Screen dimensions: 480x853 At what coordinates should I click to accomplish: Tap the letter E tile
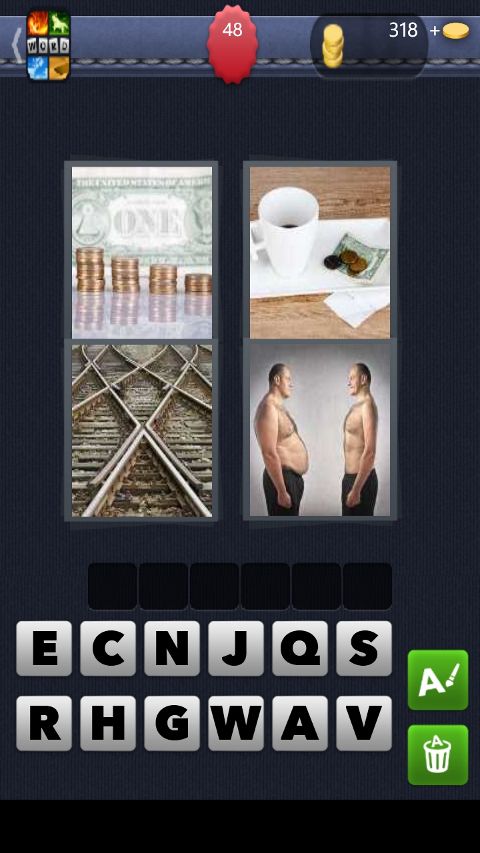tap(44, 648)
